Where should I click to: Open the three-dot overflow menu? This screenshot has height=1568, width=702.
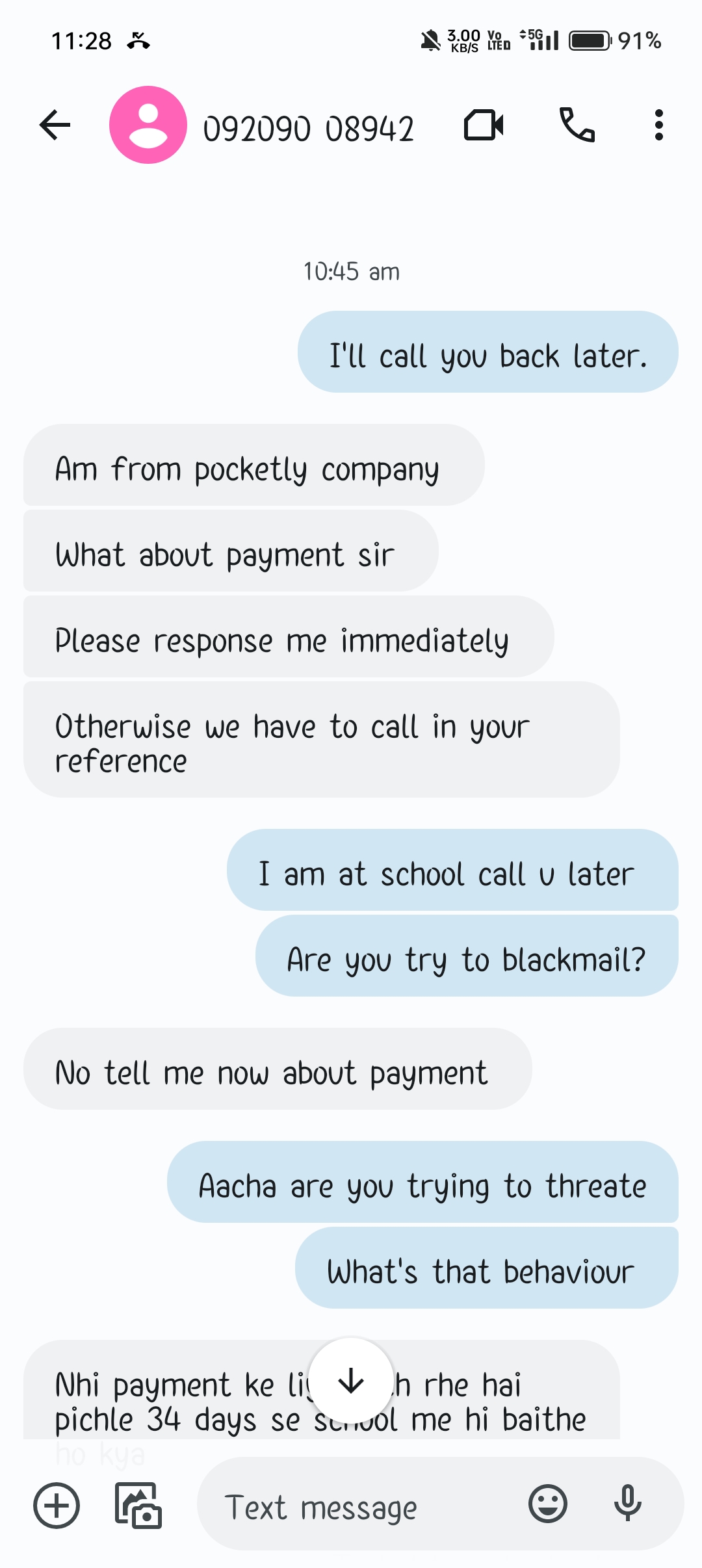(658, 125)
